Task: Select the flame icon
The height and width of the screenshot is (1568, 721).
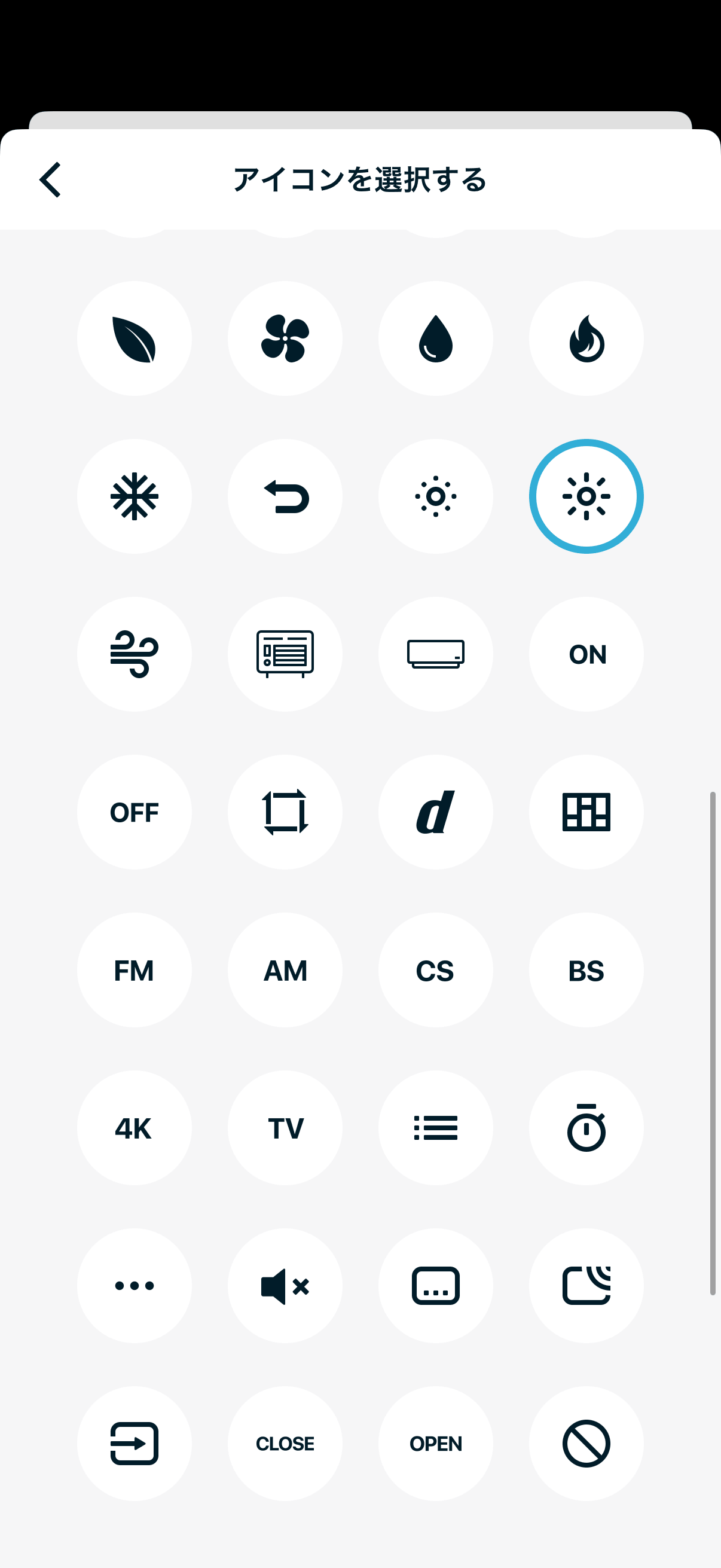Action: coord(586,338)
